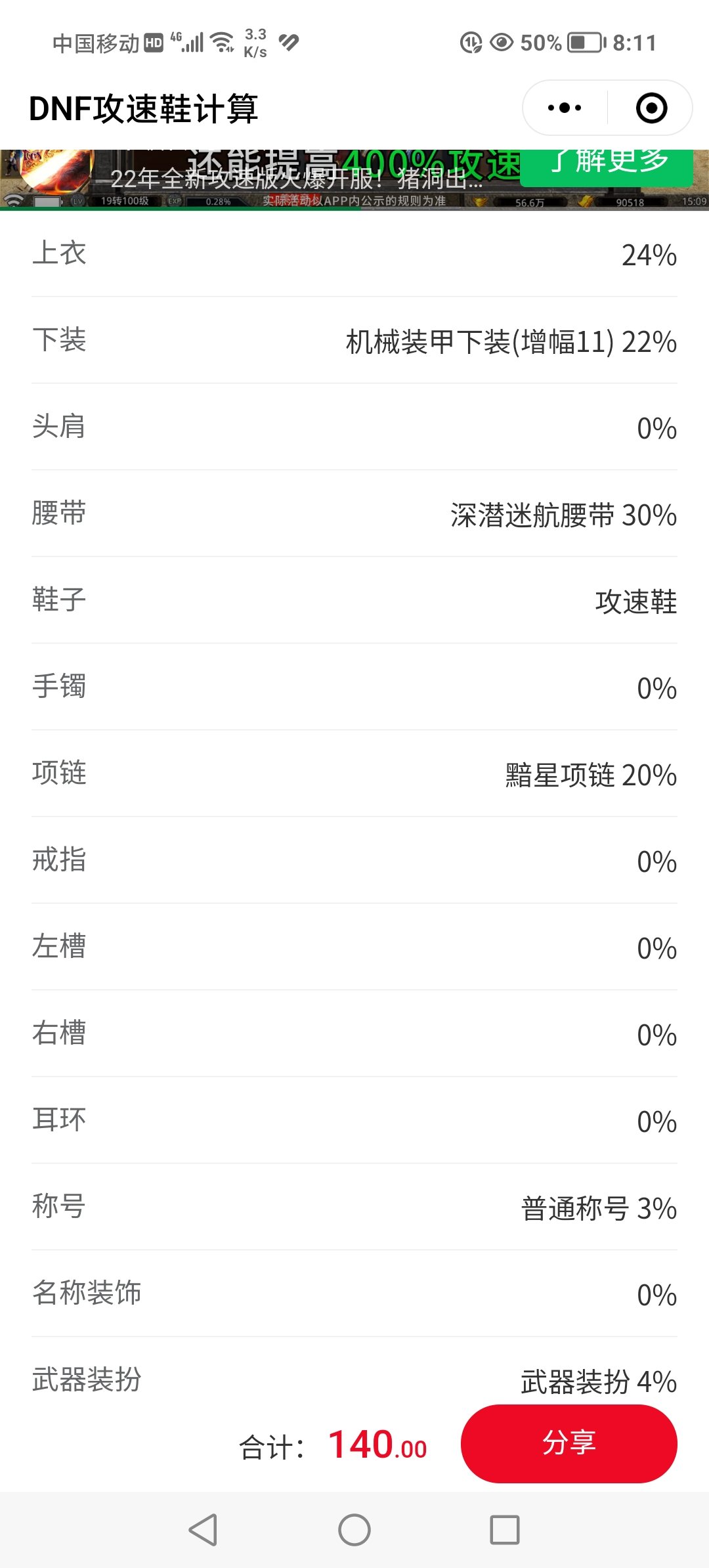The image size is (709, 1568).
Task: Go back using the system back button
Action: click(203, 1530)
